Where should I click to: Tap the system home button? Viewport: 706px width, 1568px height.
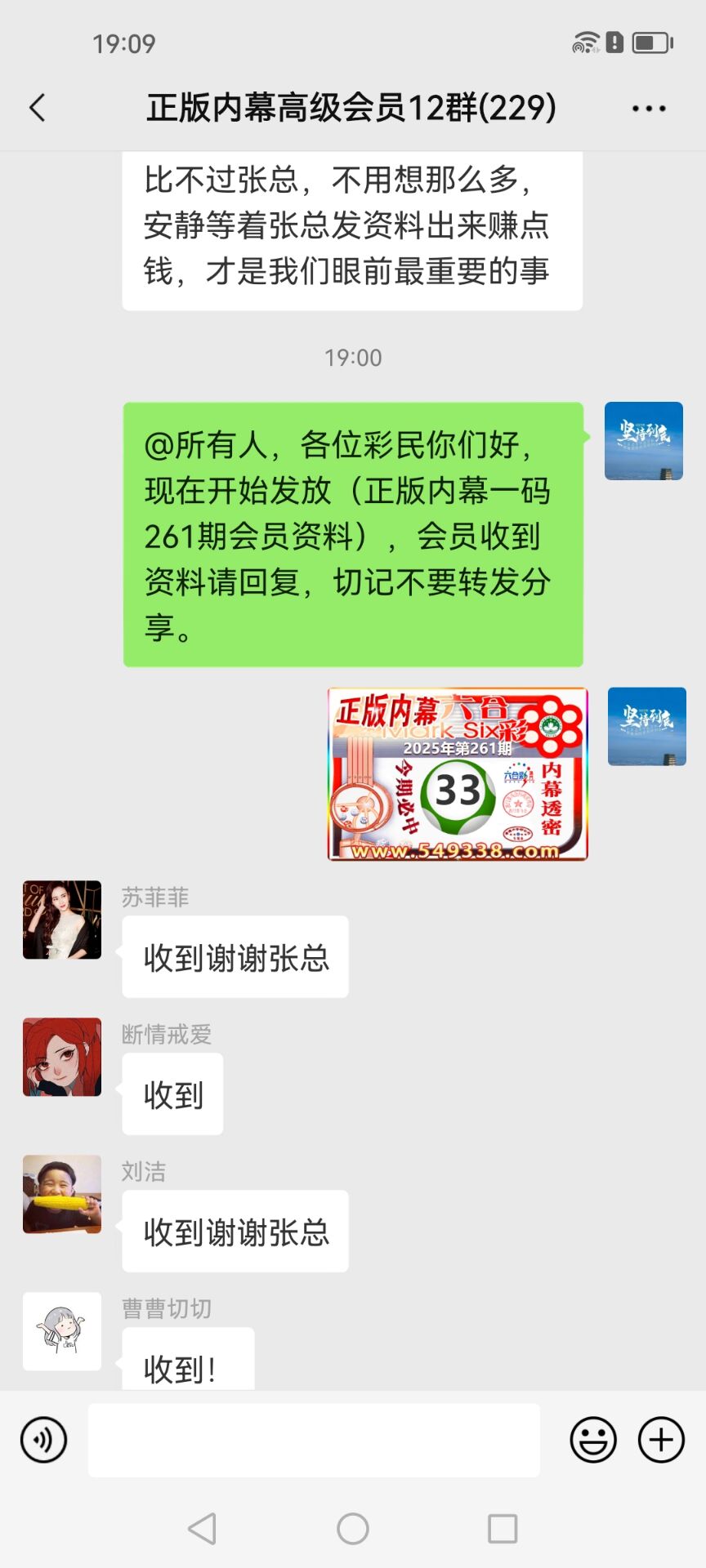click(353, 1529)
